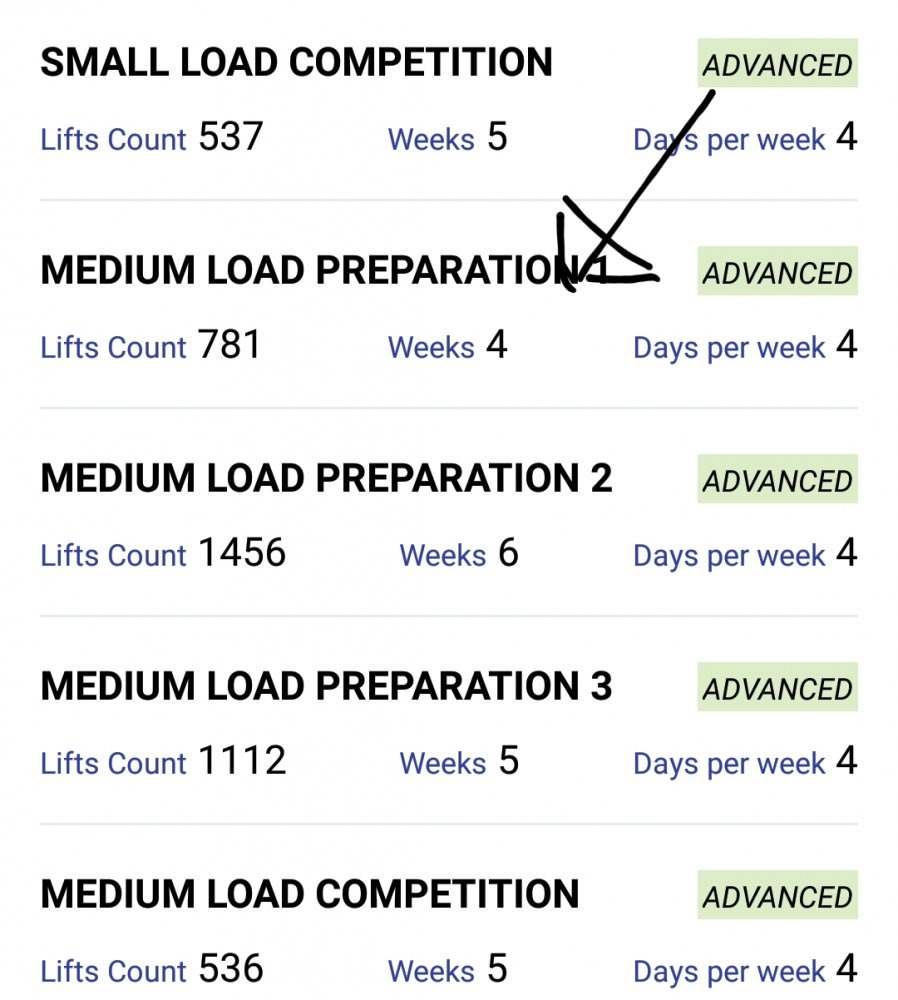898x1000 pixels.
Task: Choose the Medium Load Preparation 3 program
Action: pos(326,687)
